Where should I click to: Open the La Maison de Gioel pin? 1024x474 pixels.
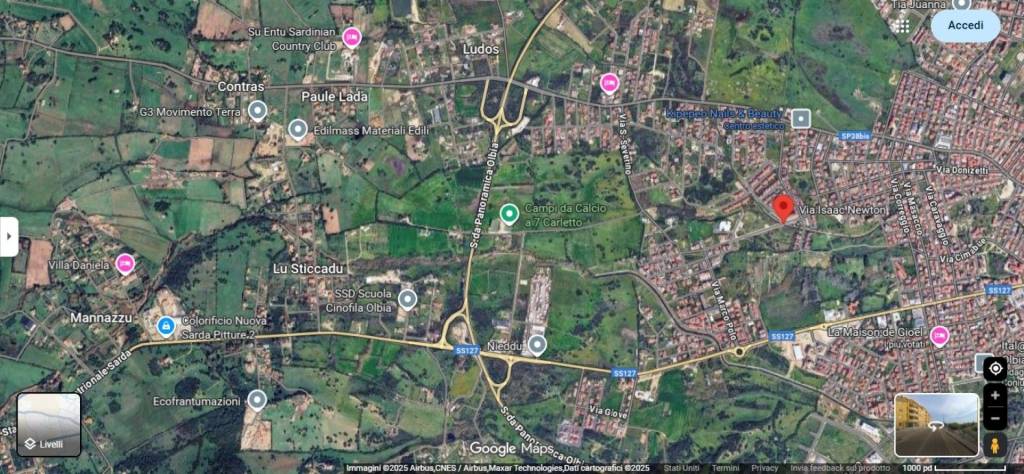(939, 335)
